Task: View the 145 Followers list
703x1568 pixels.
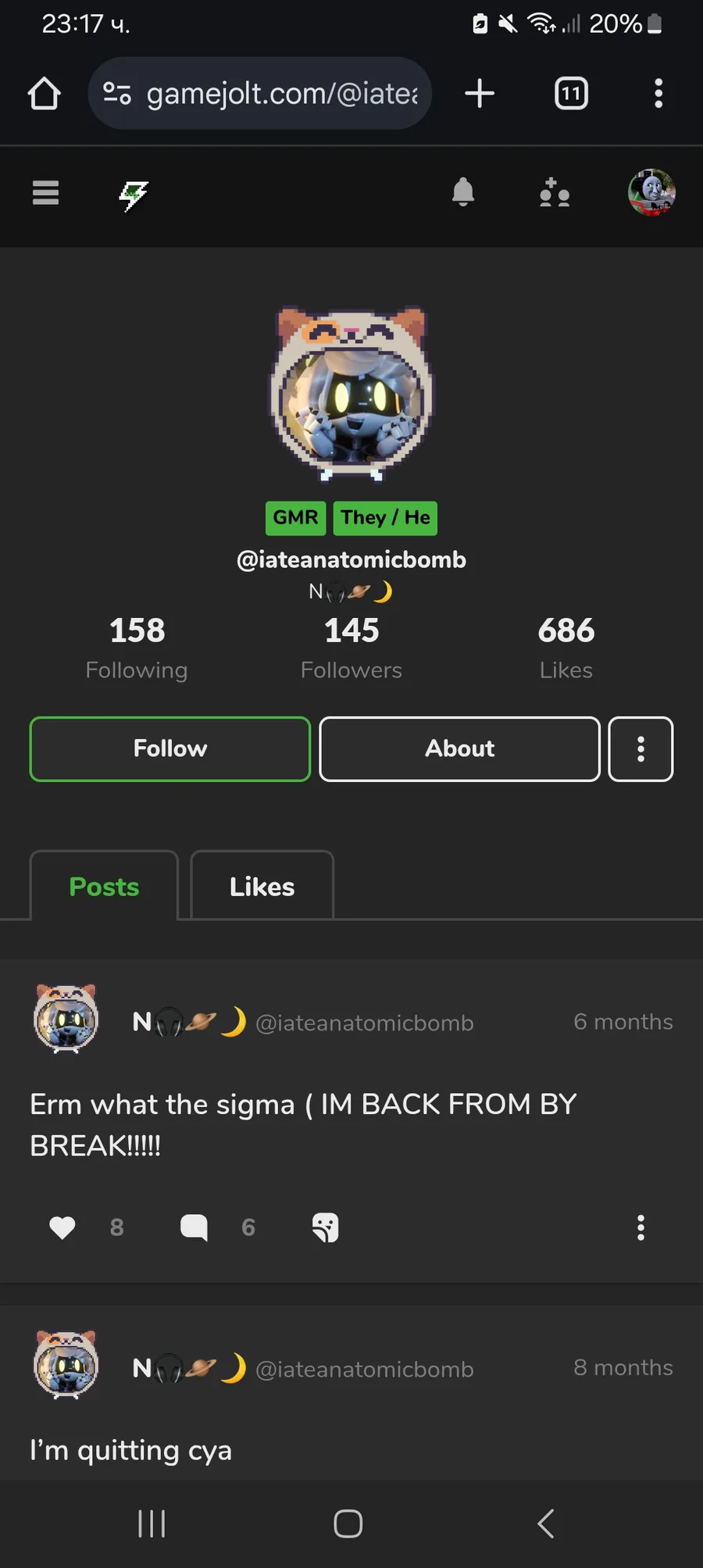Action: (351, 648)
